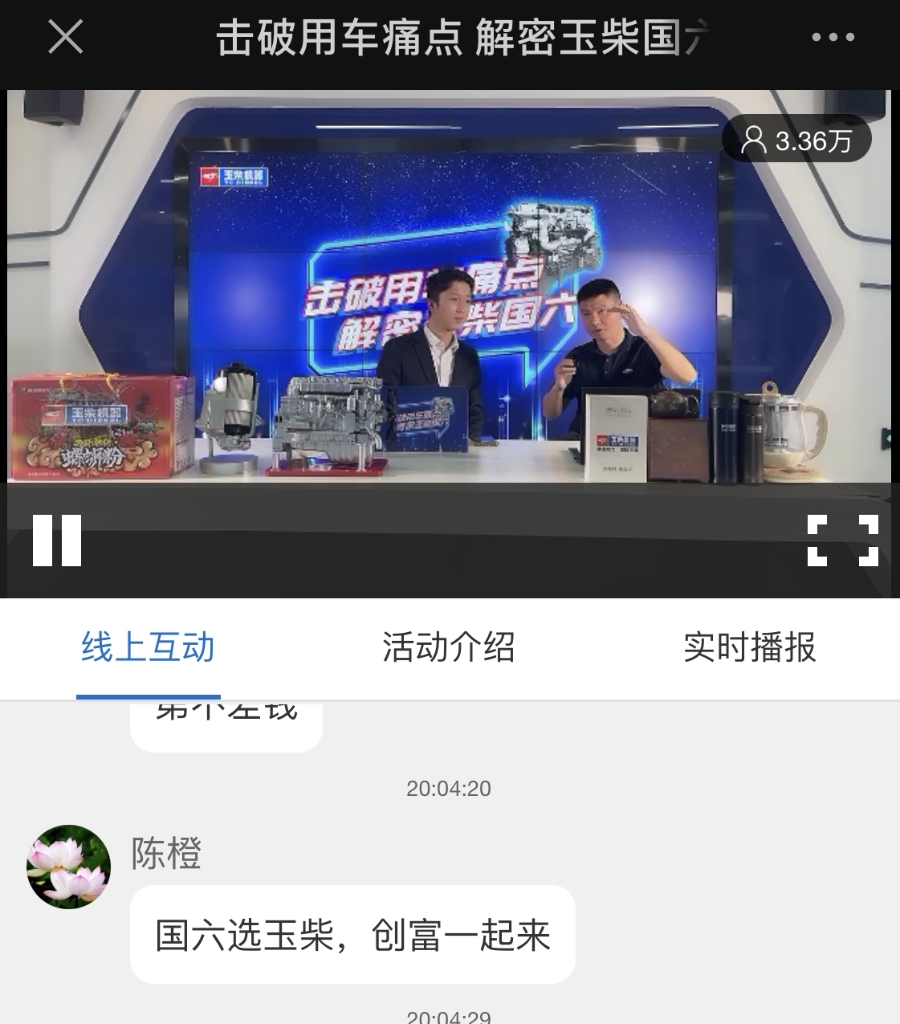
Task: Close the live stream page
Action: [x=65, y=38]
